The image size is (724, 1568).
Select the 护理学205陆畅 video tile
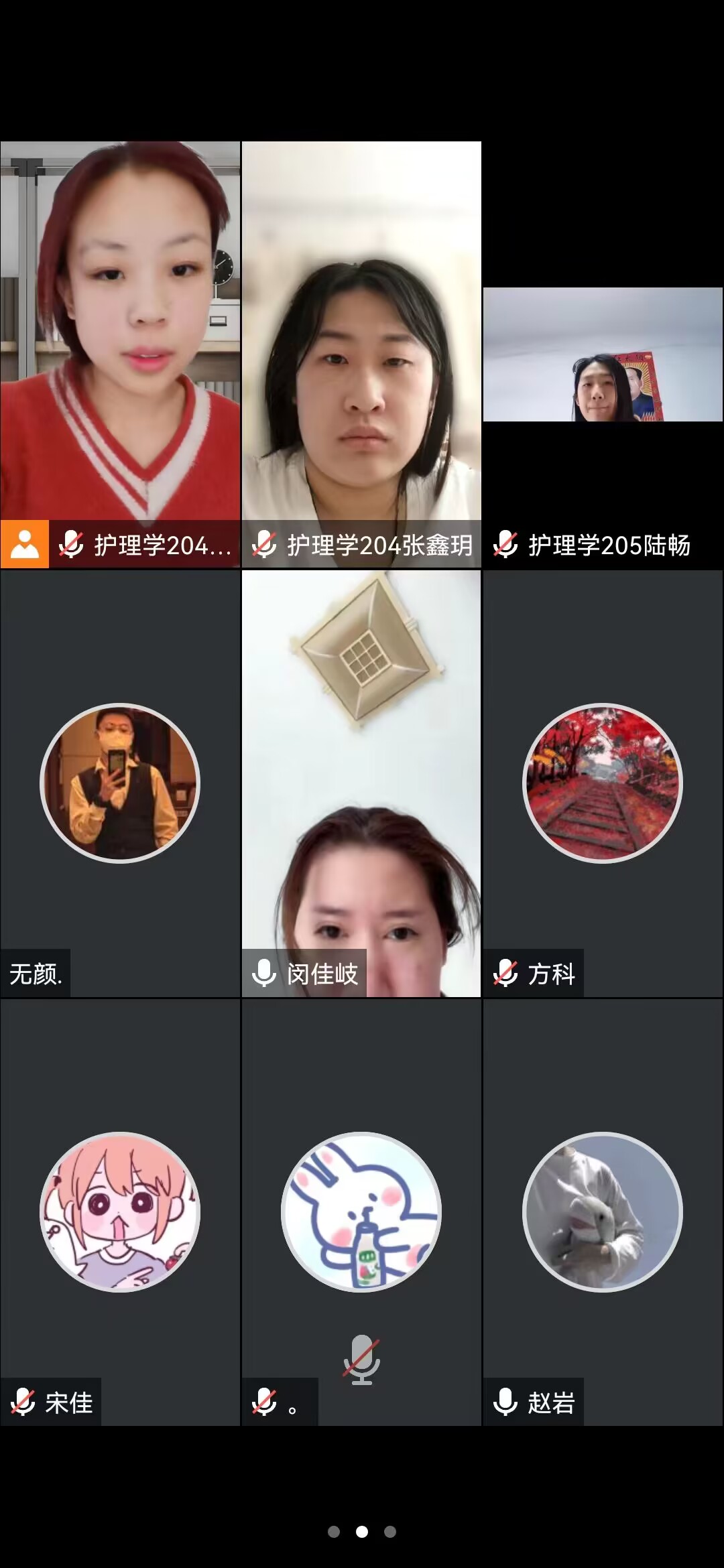tap(603, 355)
